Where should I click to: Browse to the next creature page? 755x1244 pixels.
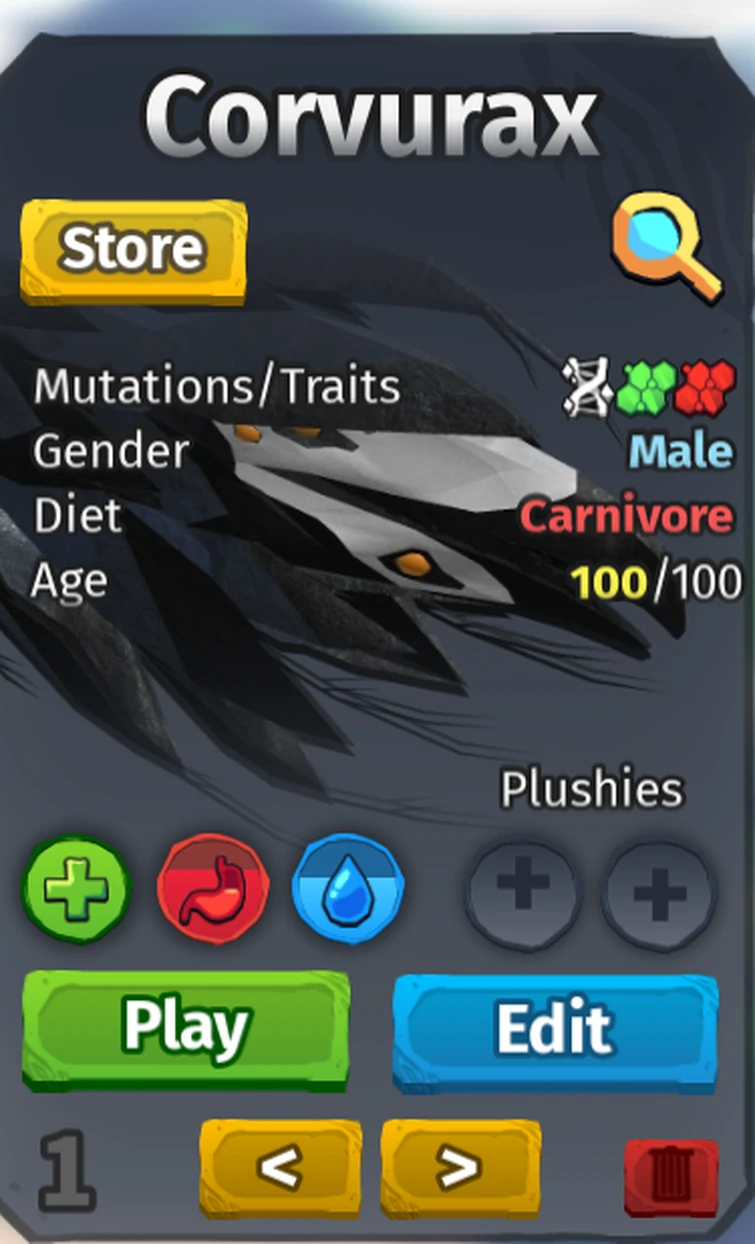click(x=458, y=1167)
